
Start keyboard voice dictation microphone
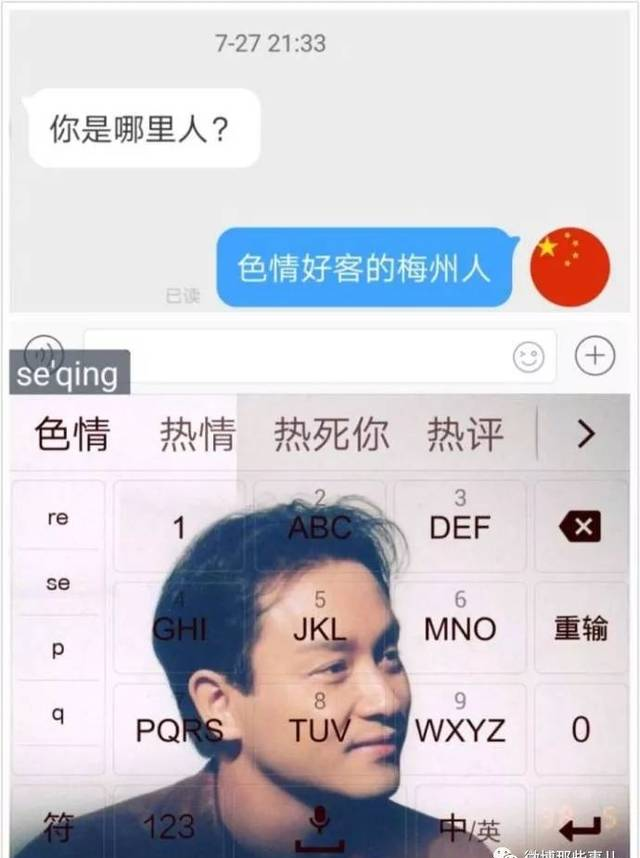(320, 826)
